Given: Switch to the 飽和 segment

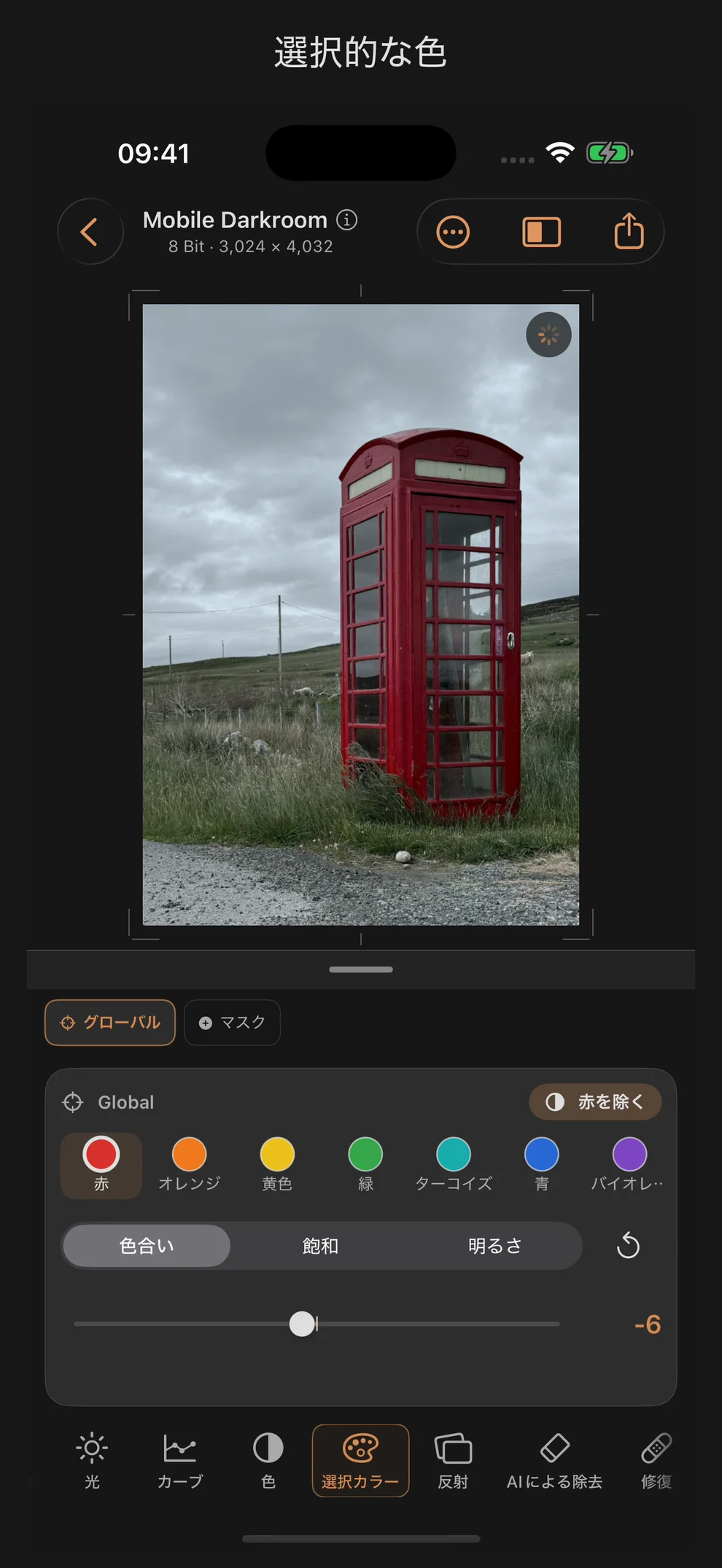Looking at the screenshot, I should 320,1246.
